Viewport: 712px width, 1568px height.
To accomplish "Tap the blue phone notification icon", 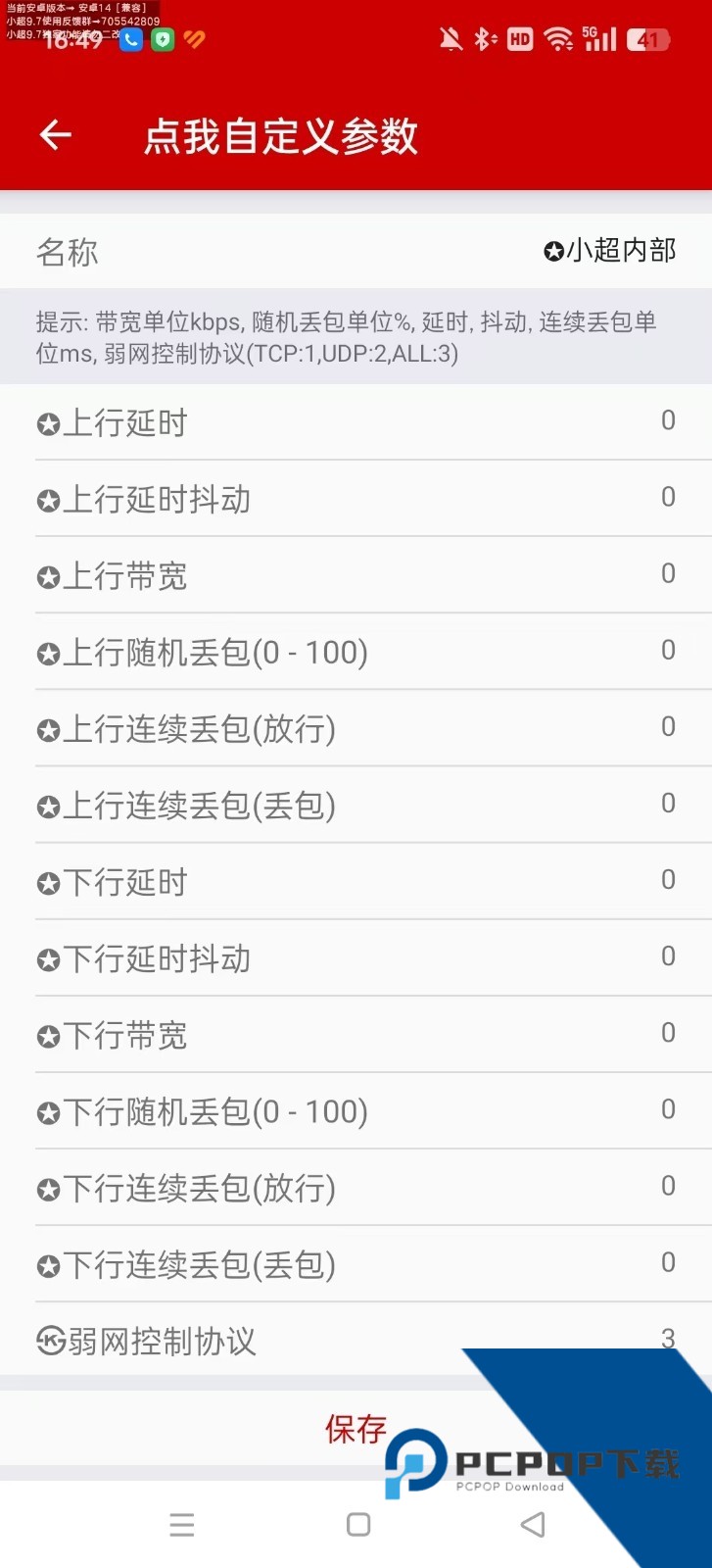I will click(129, 41).
